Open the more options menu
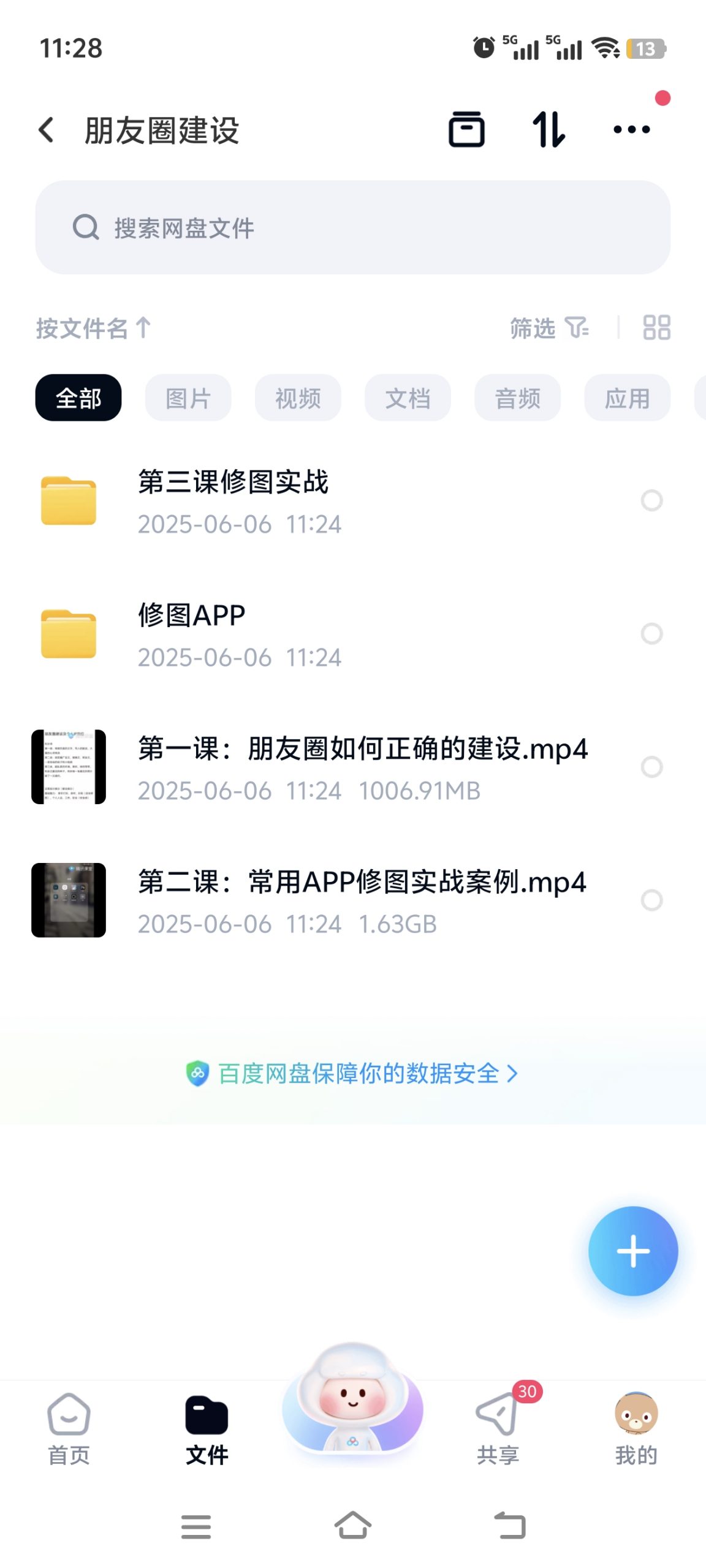The width and height of the screenshot is (706, 1568). point(631,130)
